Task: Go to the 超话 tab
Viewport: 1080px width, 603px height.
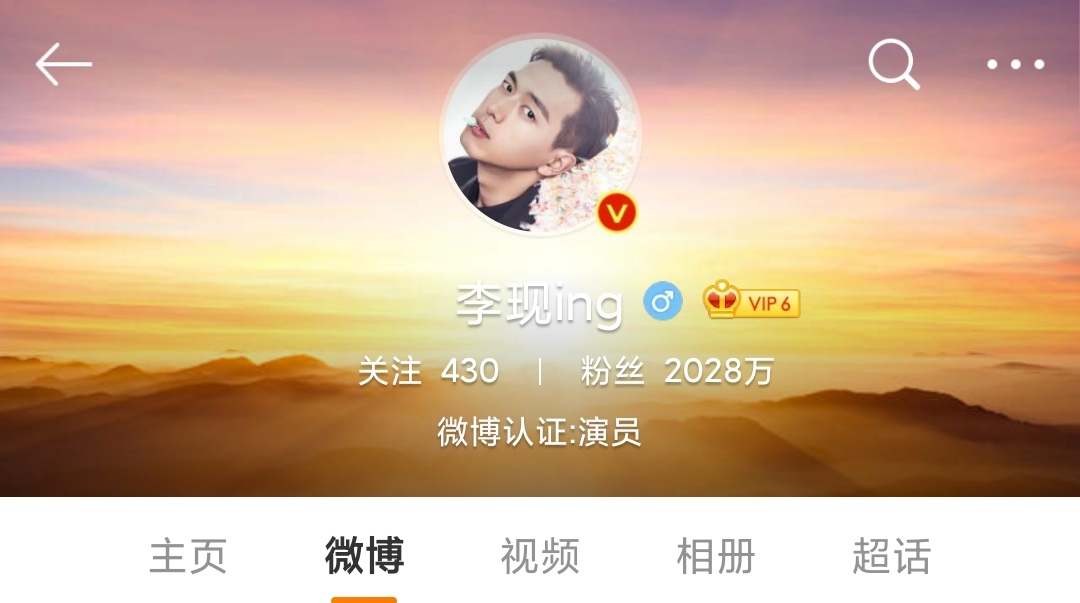Action: point(891,556)
